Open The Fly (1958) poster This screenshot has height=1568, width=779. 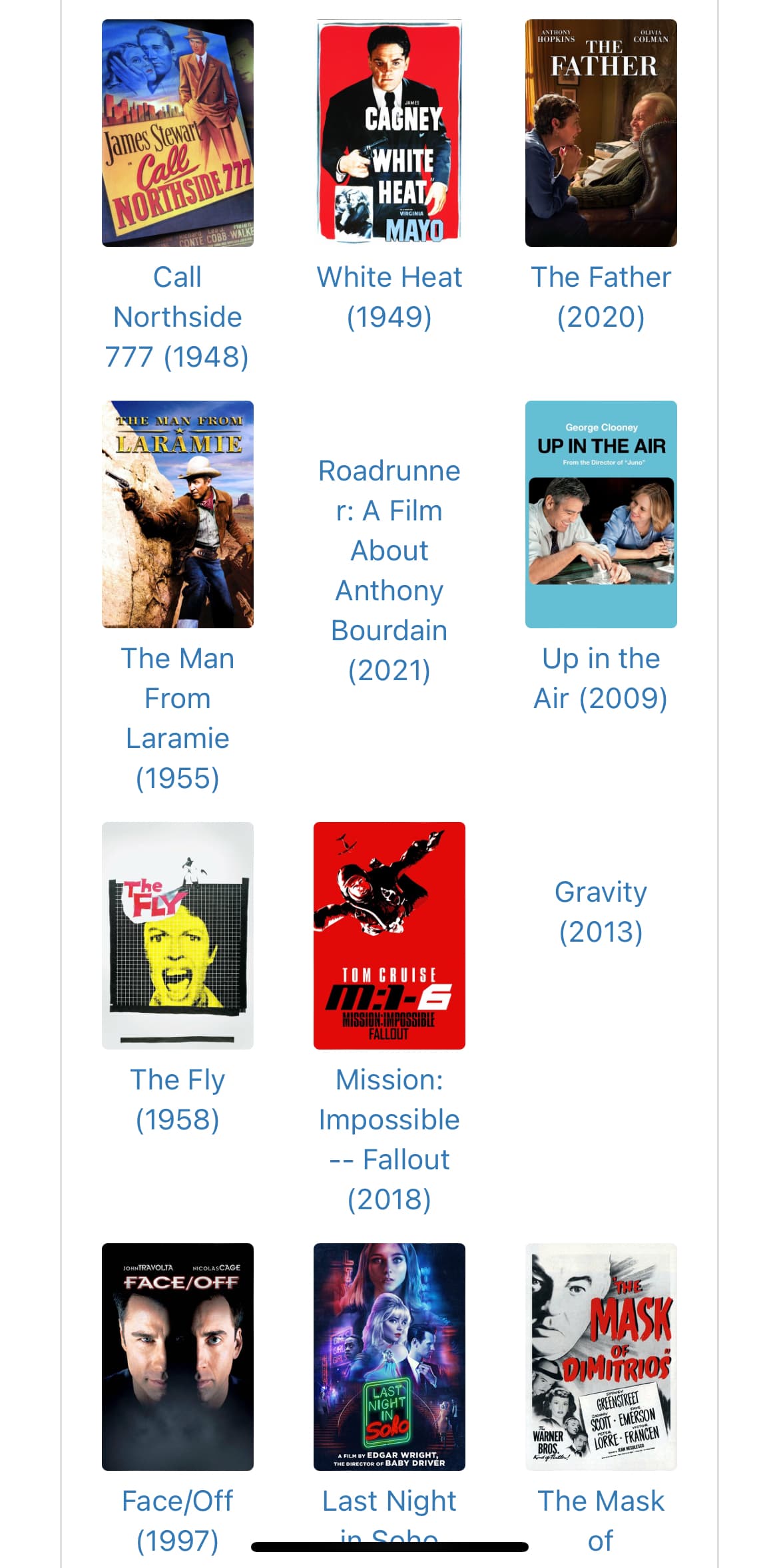click(177, 936)
